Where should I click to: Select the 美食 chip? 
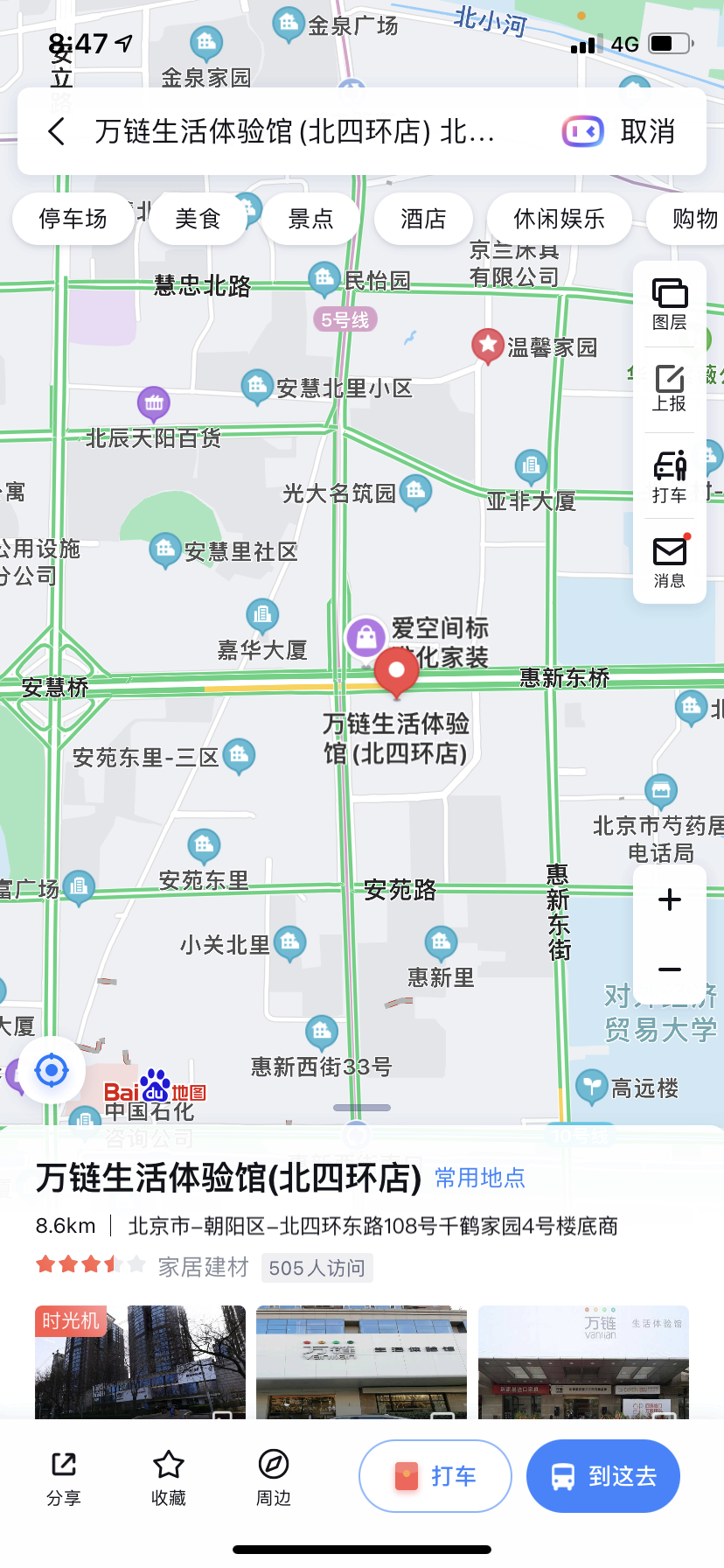198,219
